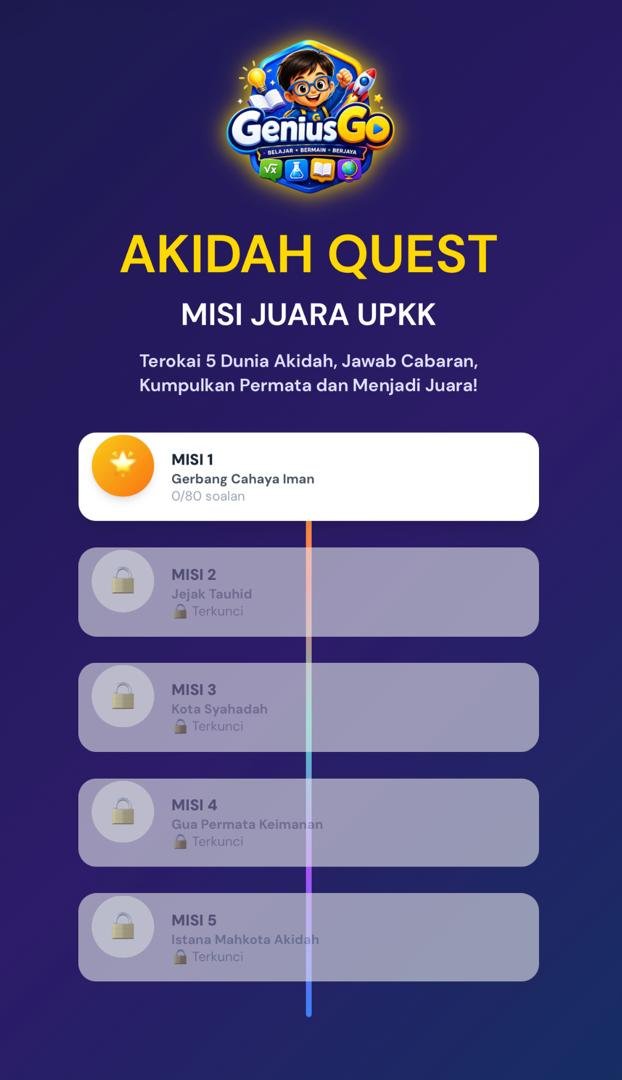Select the locked Misi 3 Kota Syahadah card

coord(309,707)
